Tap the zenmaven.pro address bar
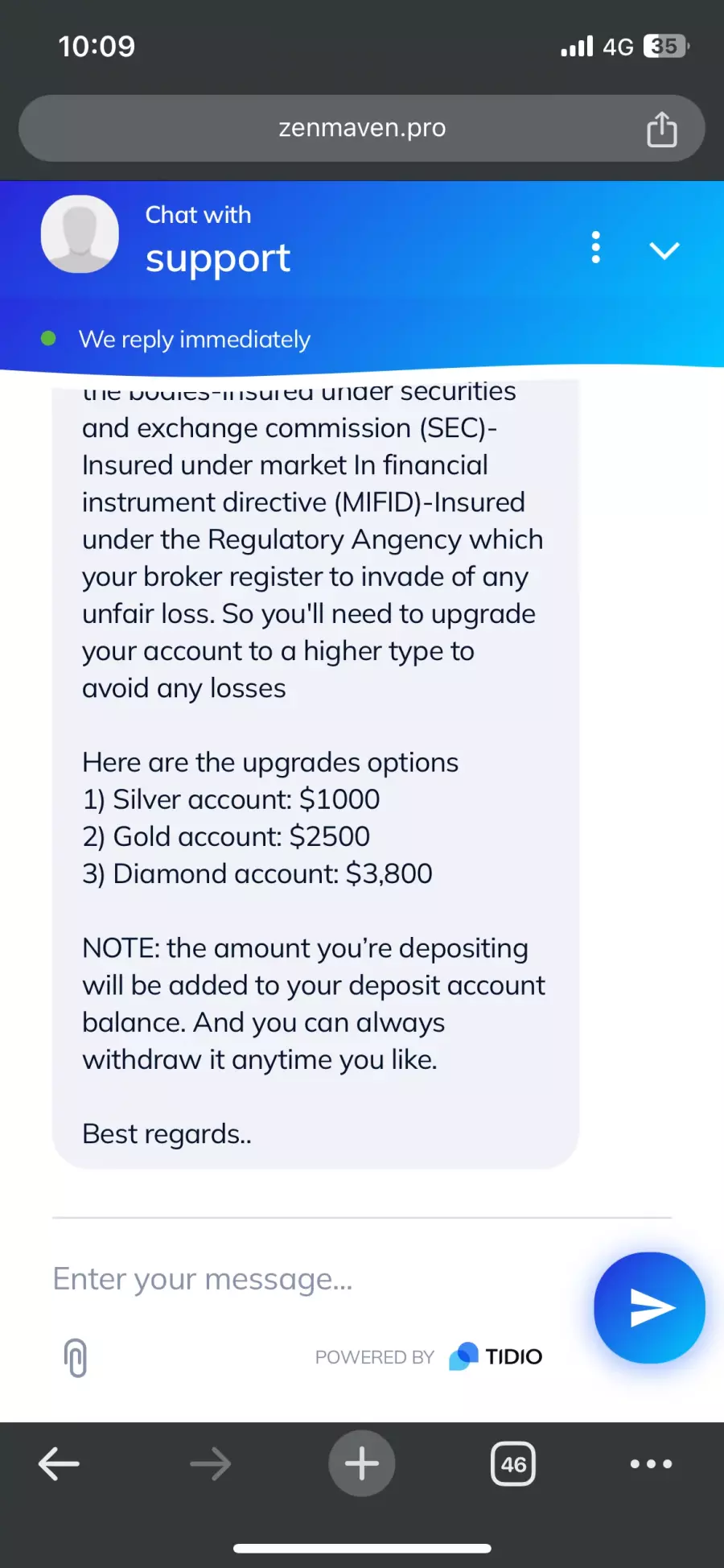 click(362, 128)
